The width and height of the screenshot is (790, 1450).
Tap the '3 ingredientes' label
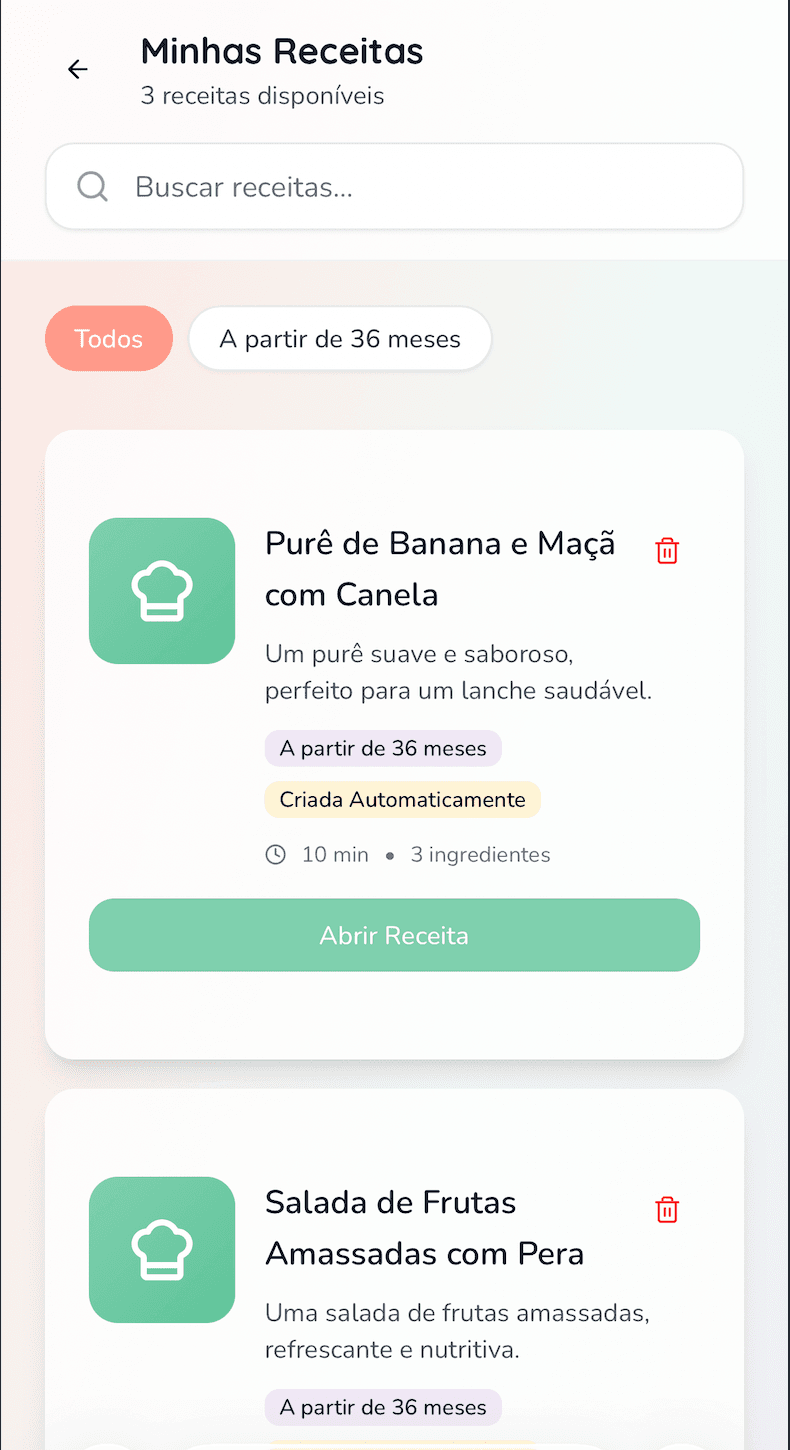click(x=480, y=854)
